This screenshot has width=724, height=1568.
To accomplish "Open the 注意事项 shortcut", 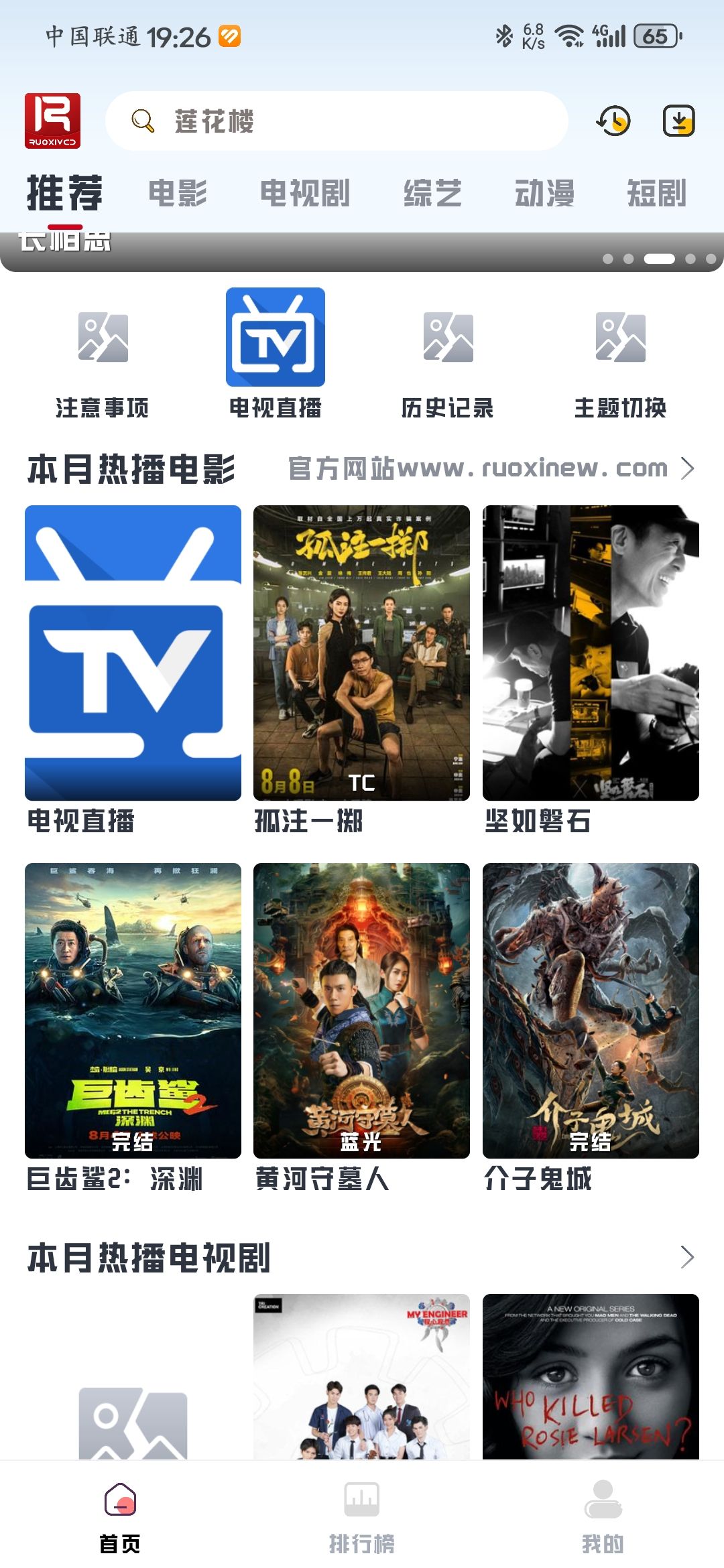I will coord(103,362).
